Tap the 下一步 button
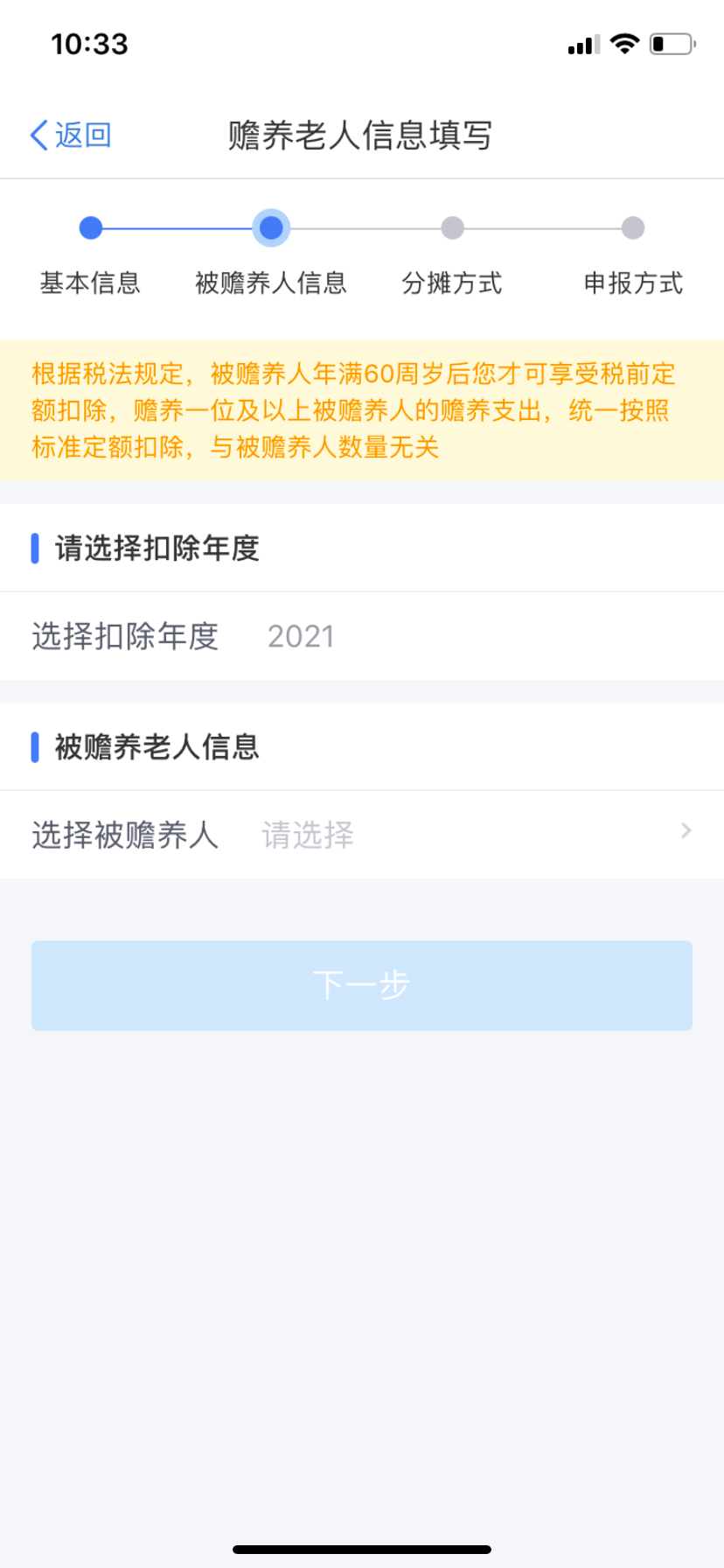Image resolution: width=724 pixels, height=1568 pixels. (x=362, y=985)
